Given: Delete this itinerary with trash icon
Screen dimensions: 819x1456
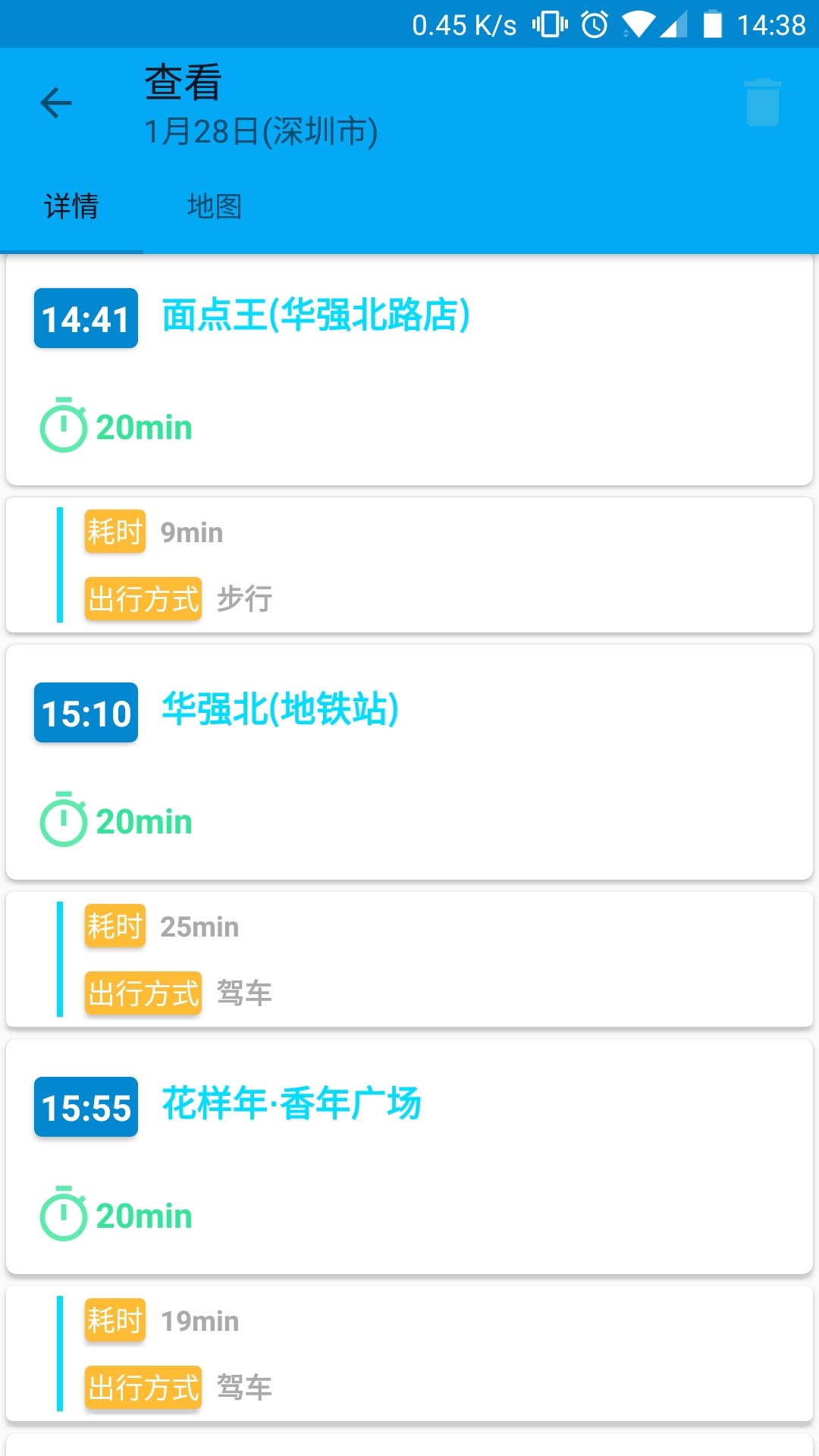Looking at the screenshot, I should click(762, 103).
